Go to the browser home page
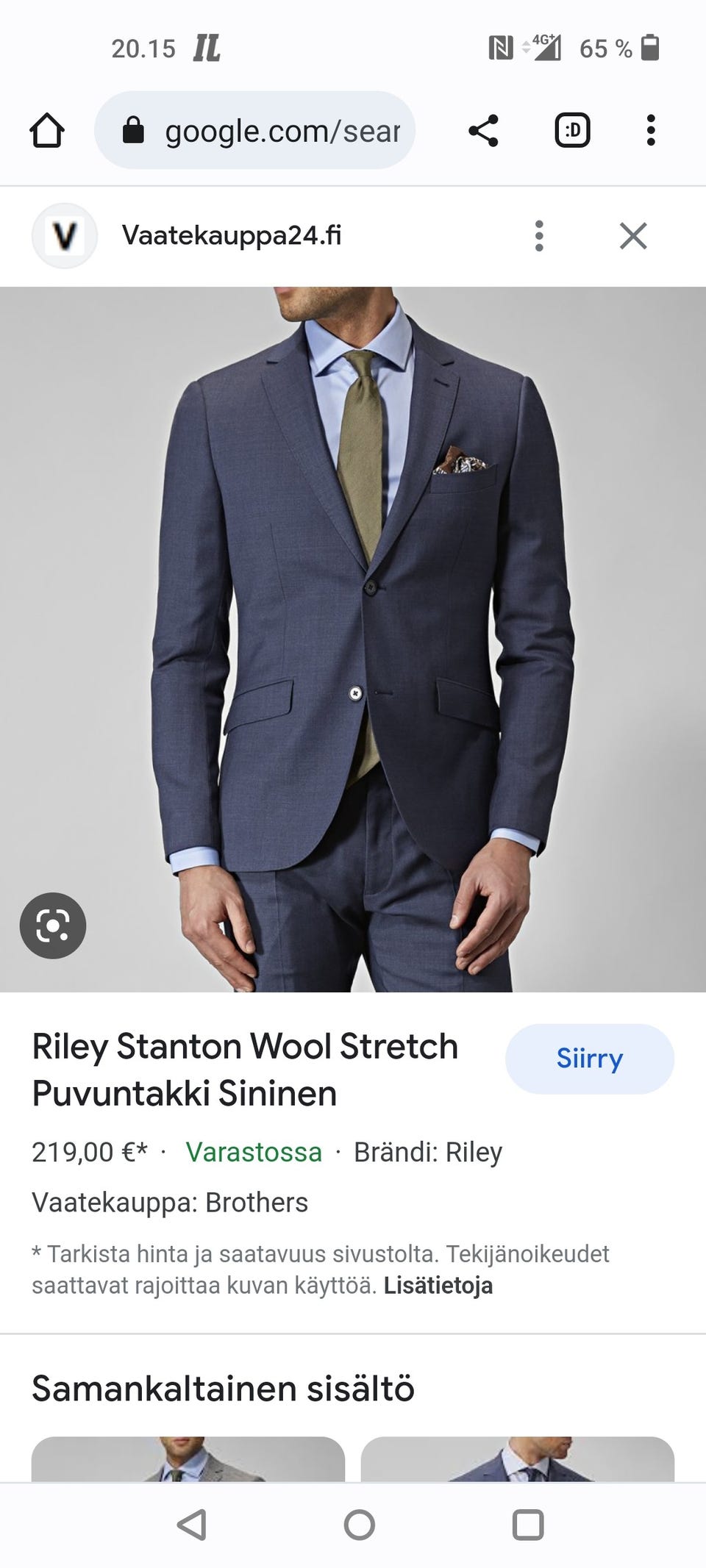This screenshot has height=1568, width=706. pos(47,131)
